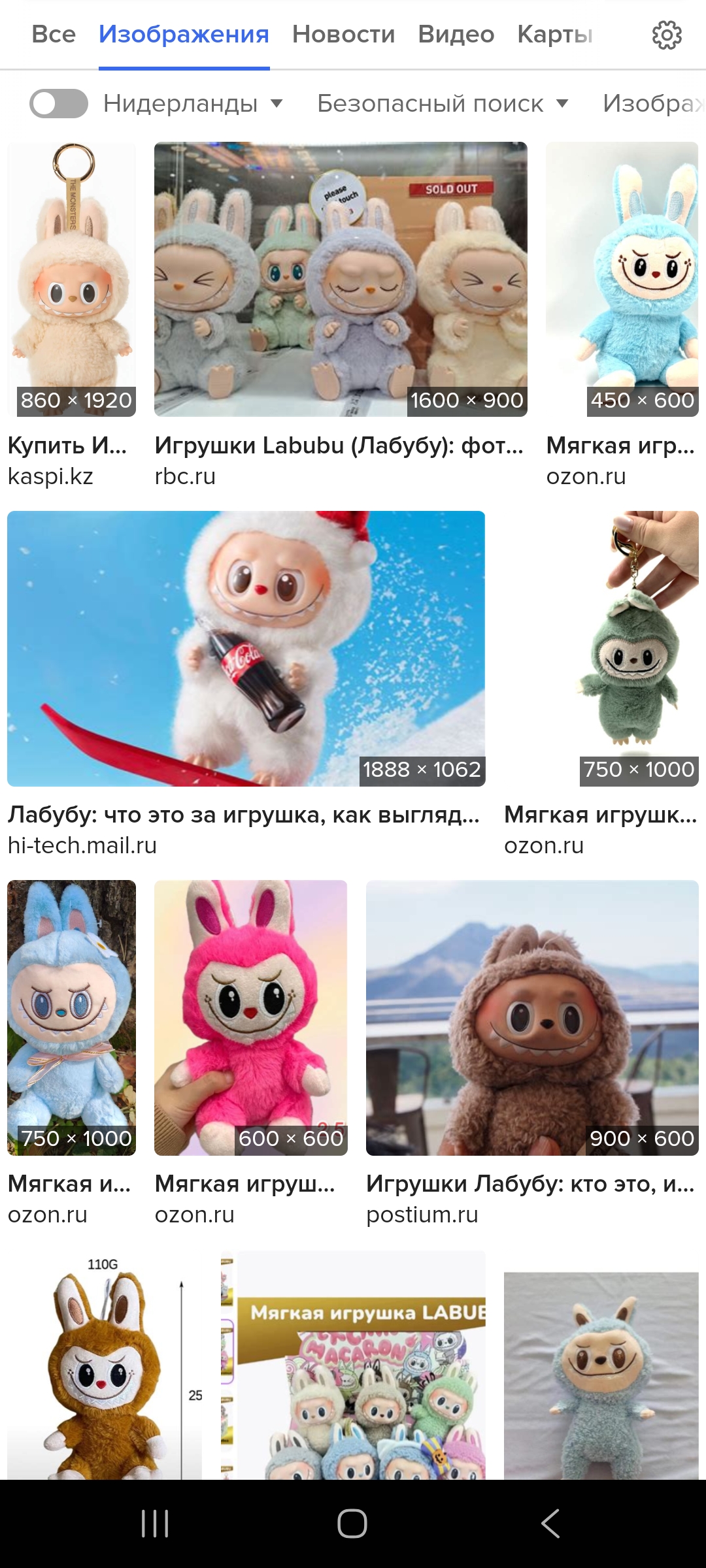706x1568 pixels.
Task: Open search settings gear icon
Action: (667, 35)
